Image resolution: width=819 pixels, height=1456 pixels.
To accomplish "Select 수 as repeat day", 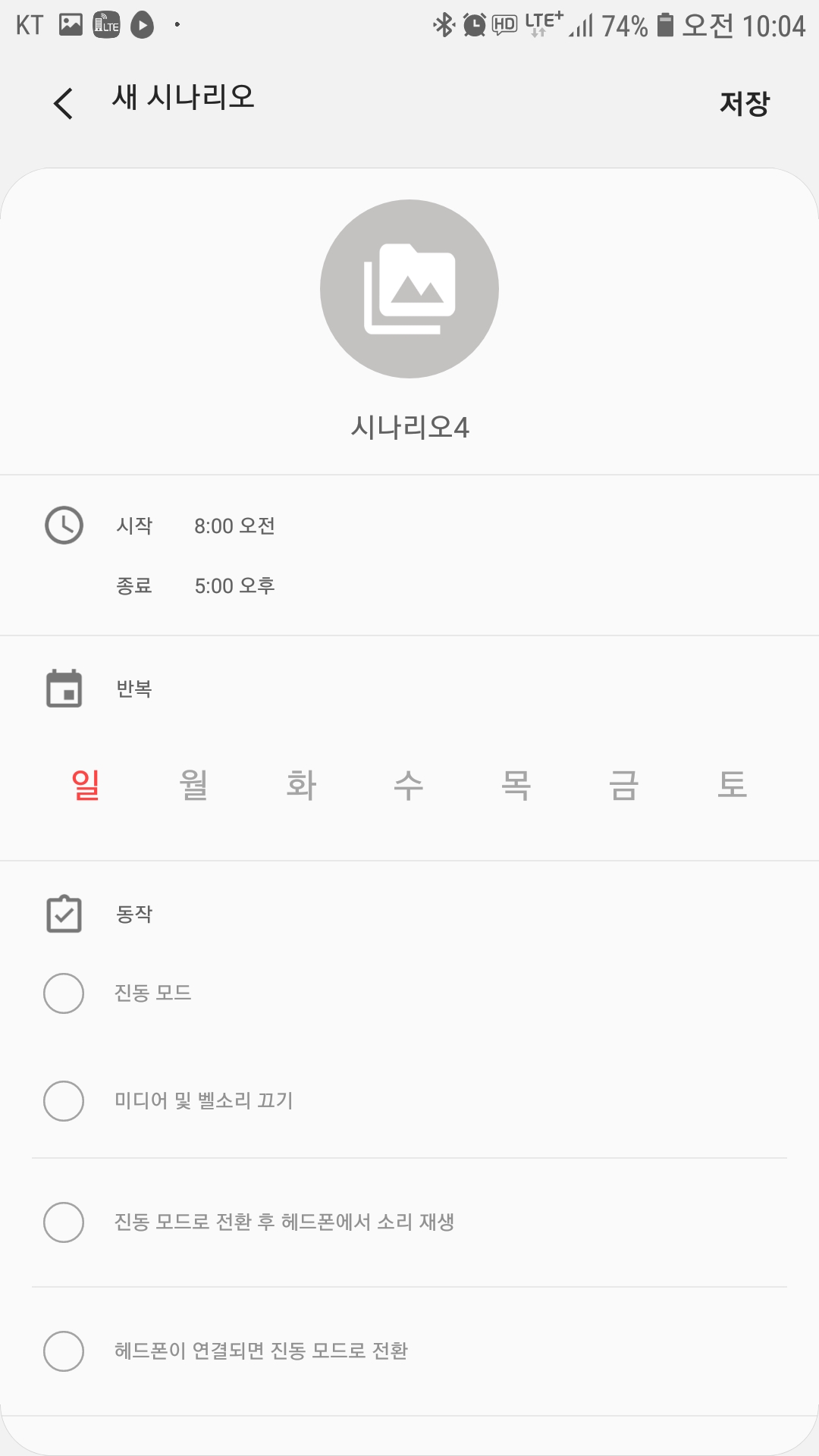I will point(409,784).
